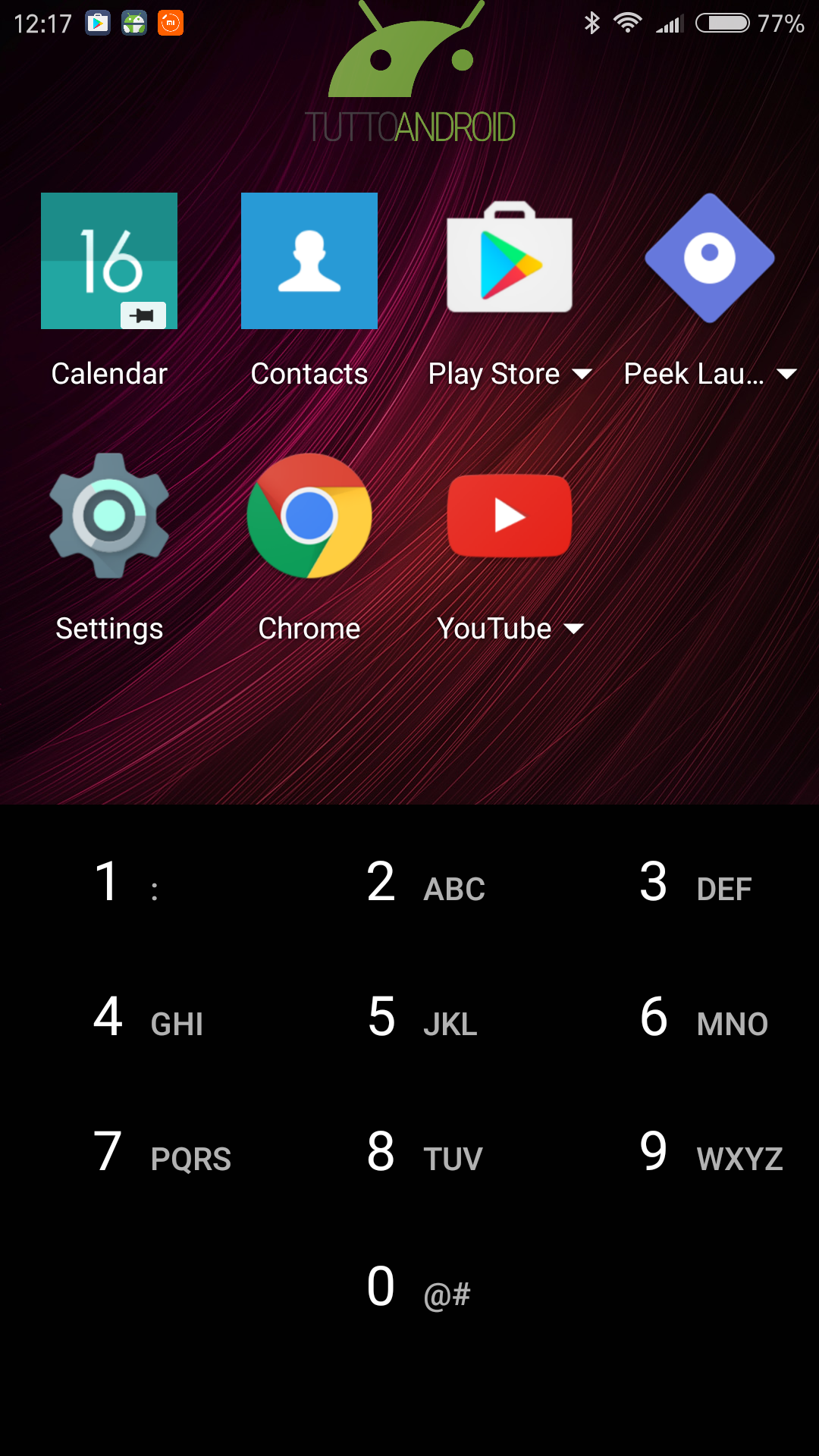Tap the 4 GHI key
The height and width of the screenshot is (1456, 819).
136,1016
